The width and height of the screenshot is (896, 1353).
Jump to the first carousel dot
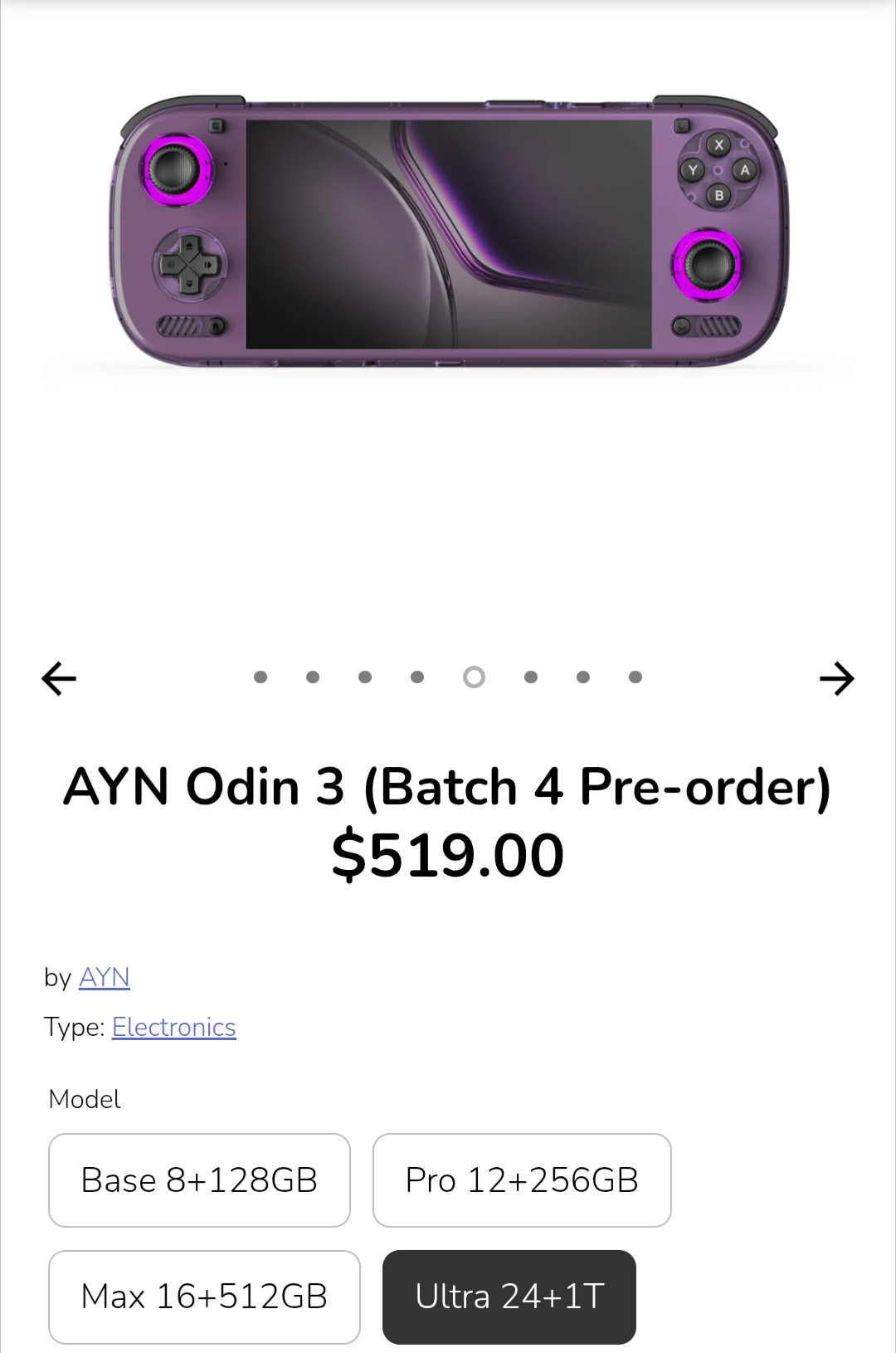(261, 677)
